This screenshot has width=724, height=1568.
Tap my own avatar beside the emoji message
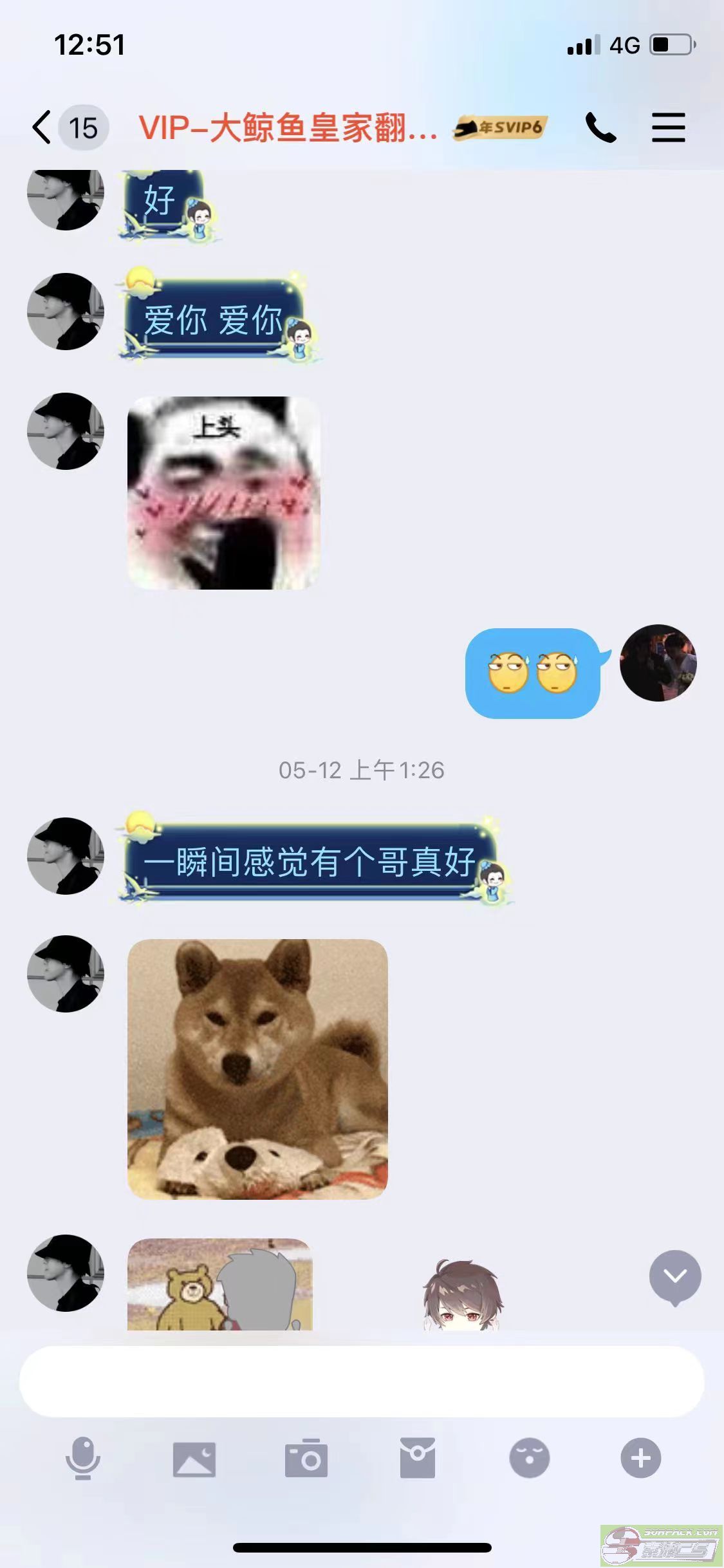point(658,663)
